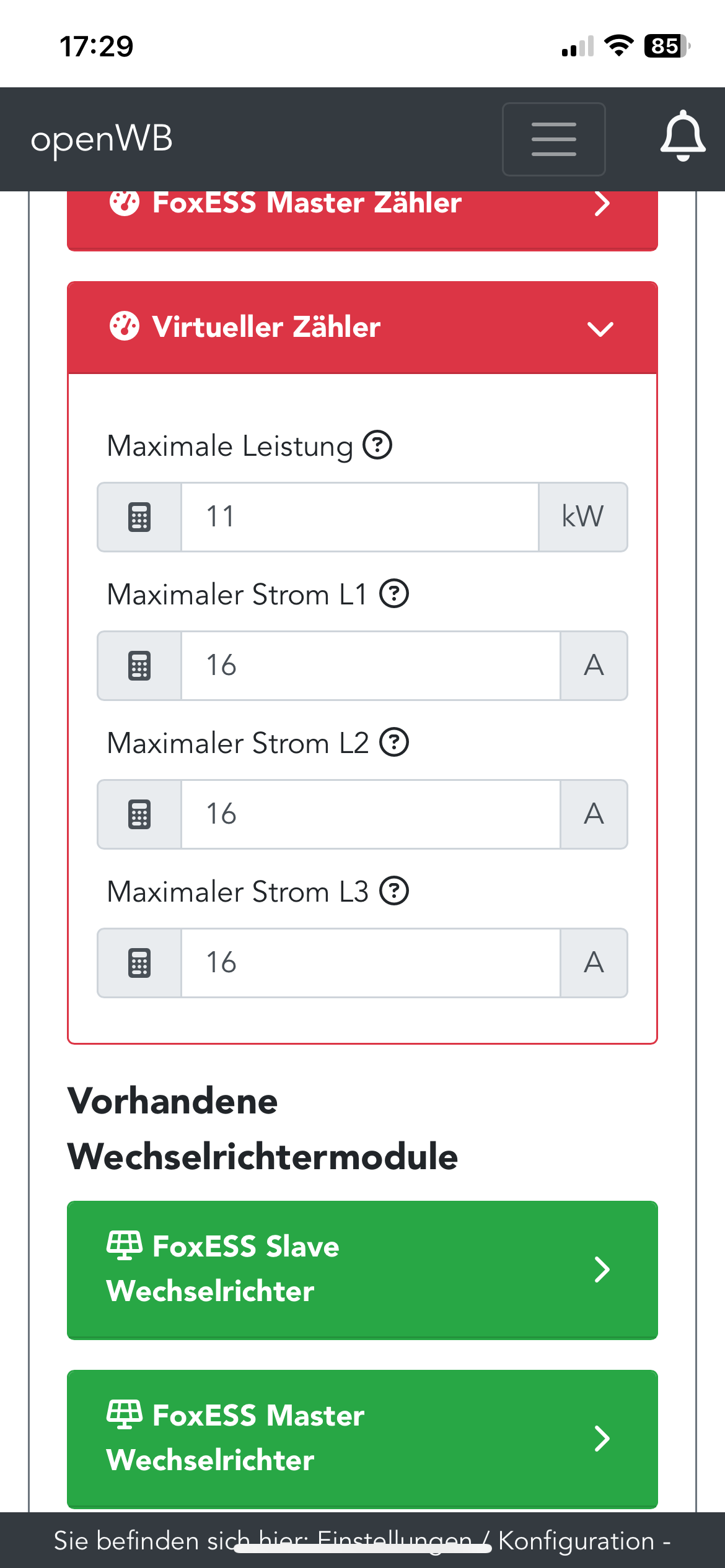Show help for Maximaler Strom L3

tap(393, 891)
